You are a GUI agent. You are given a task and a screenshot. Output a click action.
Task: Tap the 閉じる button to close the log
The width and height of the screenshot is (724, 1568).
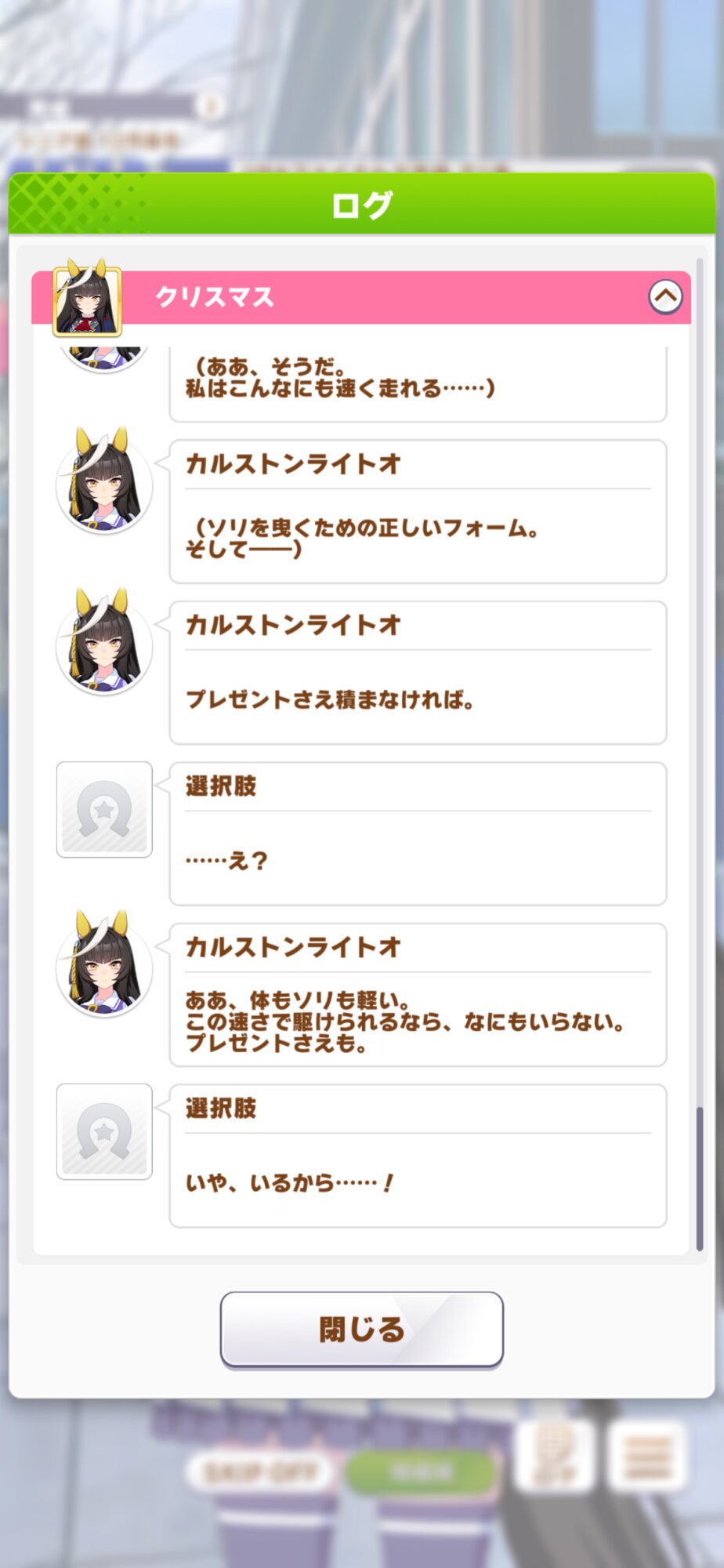coord(361,1329)
